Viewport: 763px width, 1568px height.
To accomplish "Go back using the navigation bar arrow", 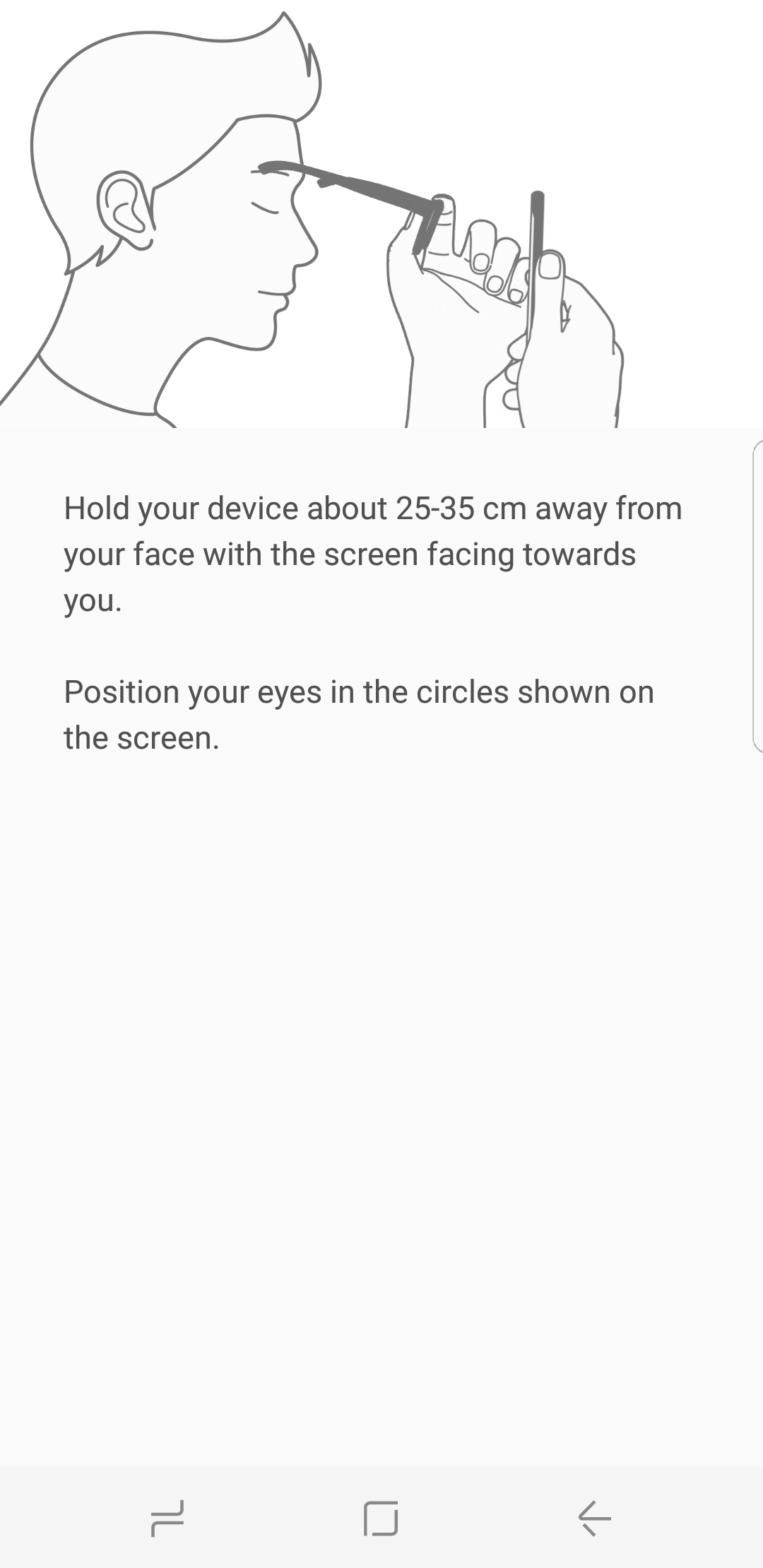I will (x=594, y=1518).
